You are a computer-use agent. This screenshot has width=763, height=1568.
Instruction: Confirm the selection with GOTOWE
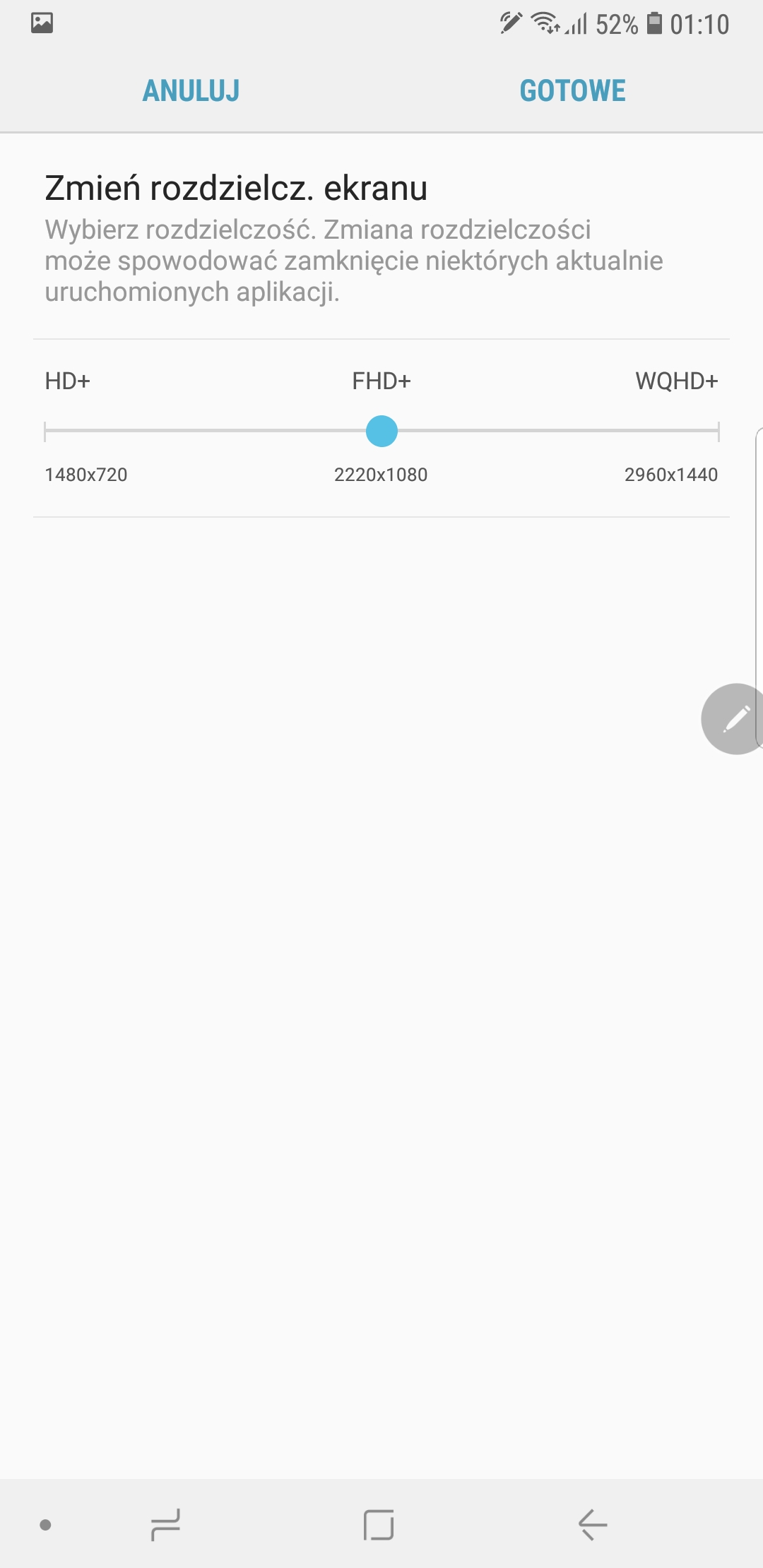click(572, 90)
